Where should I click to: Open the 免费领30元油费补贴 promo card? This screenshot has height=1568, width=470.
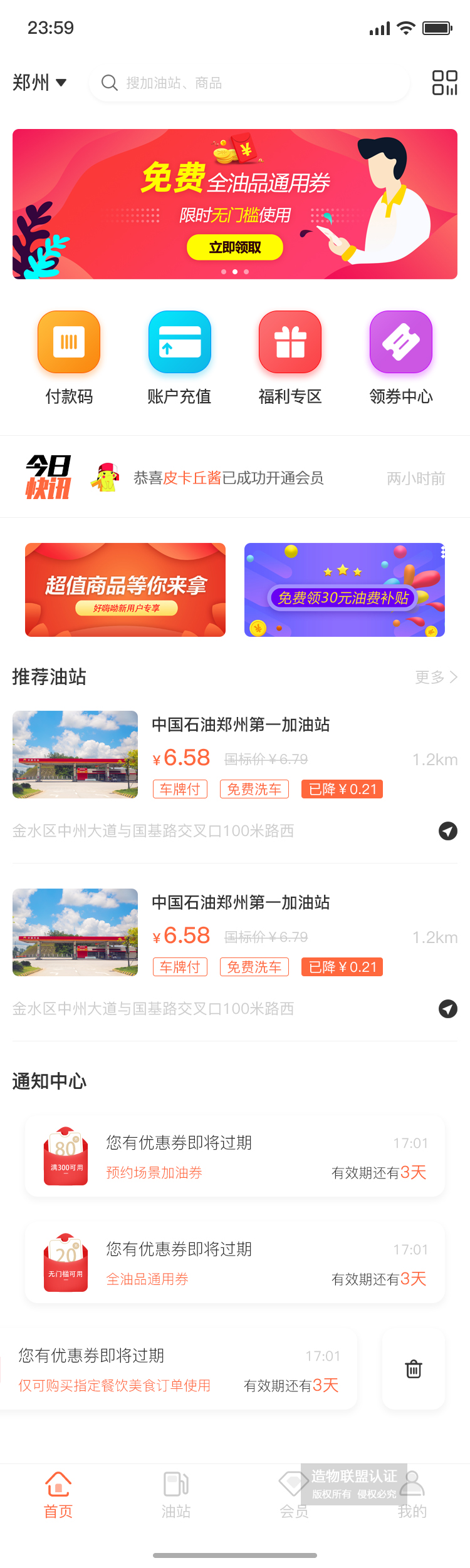click(x=345, y=590)
